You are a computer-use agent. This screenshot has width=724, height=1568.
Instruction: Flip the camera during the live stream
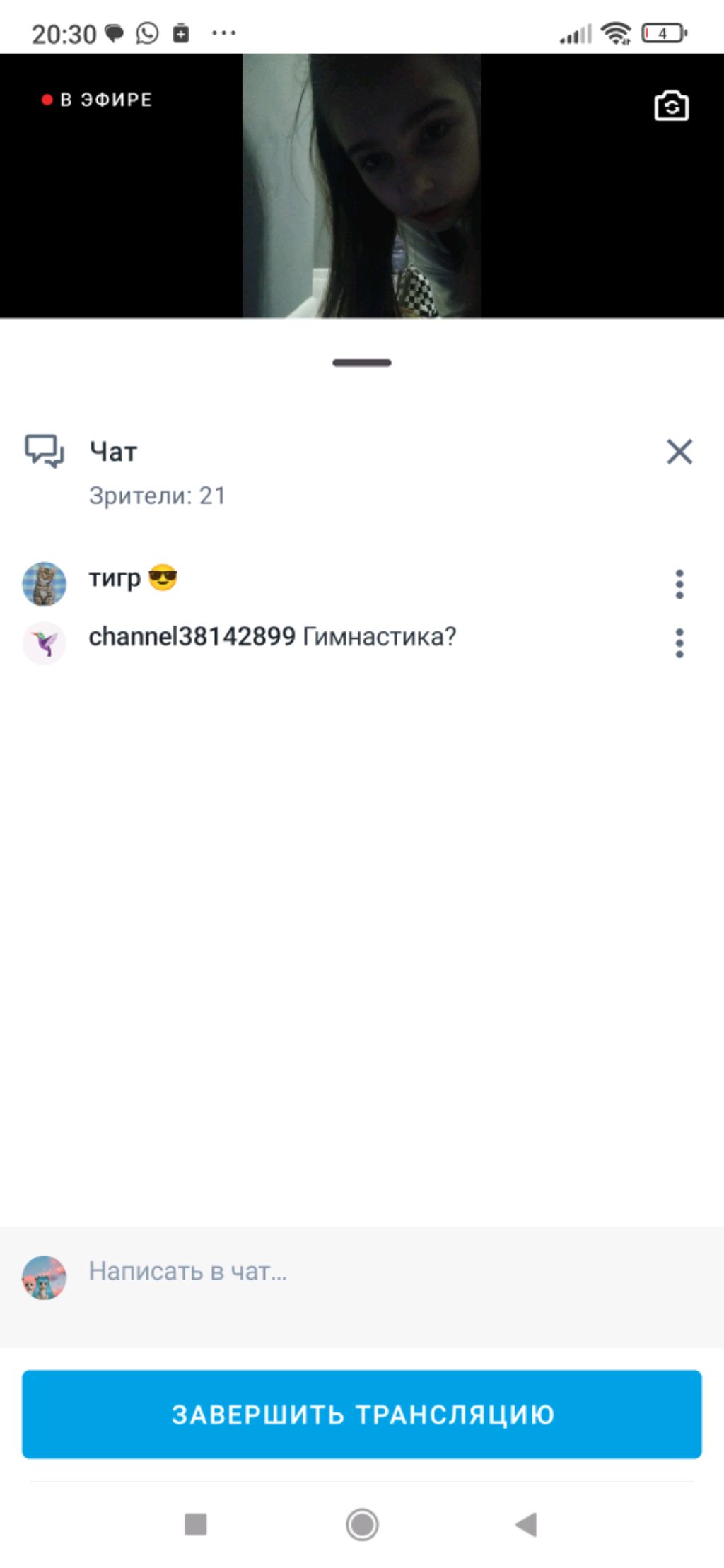671,107
